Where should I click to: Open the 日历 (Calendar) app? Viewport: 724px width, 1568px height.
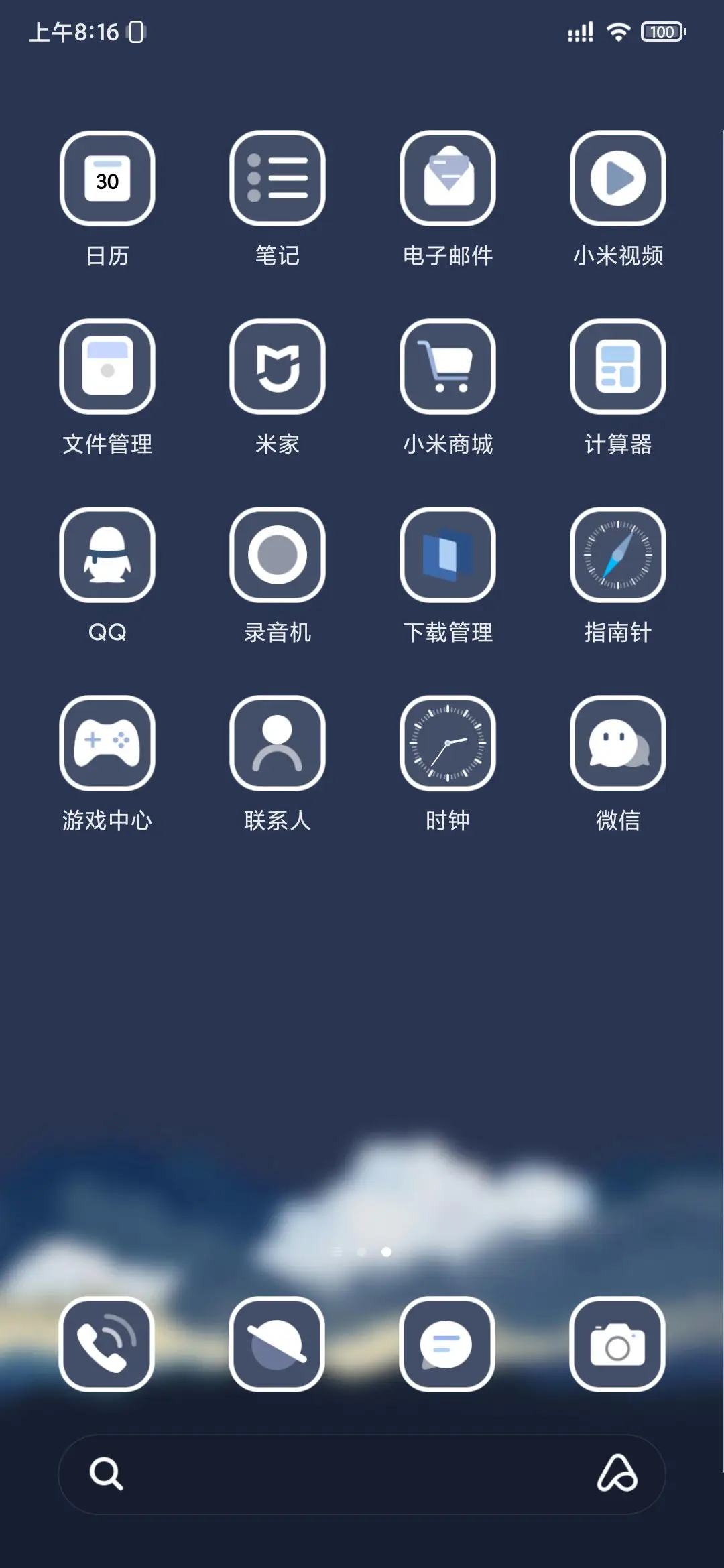(107, 179)
